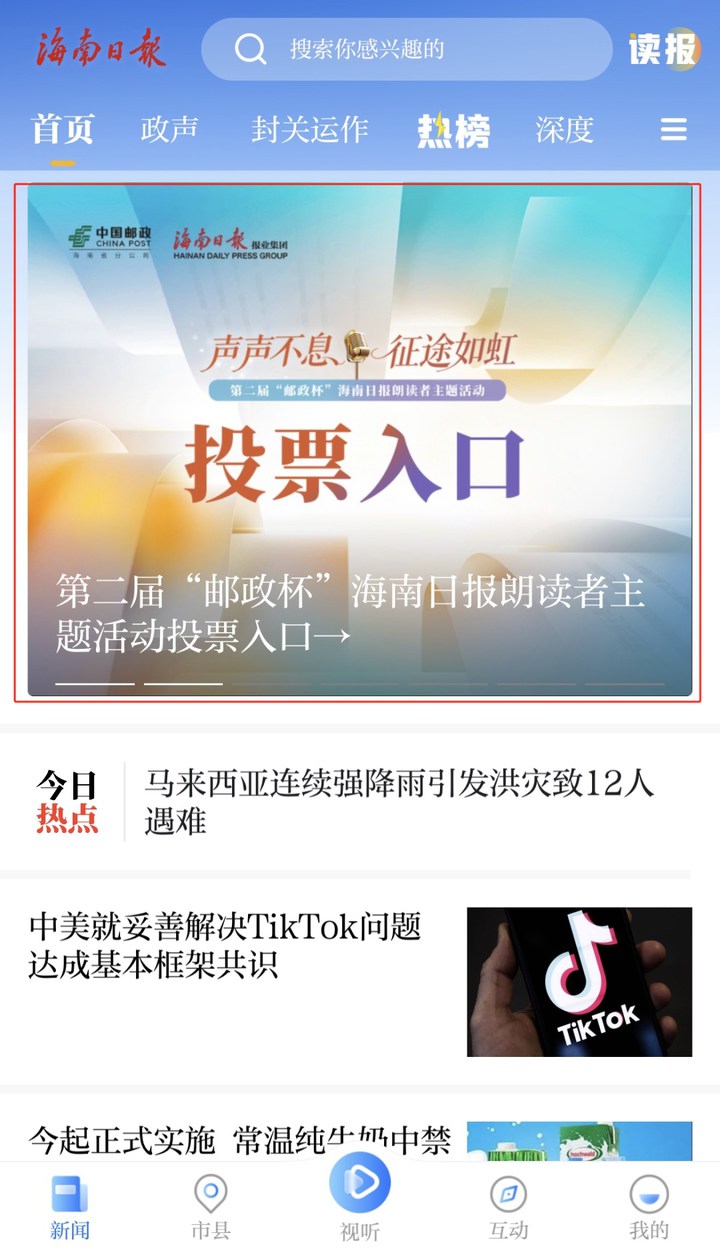
Task: Switch to the 政声 tab
Action: [169, 129]
